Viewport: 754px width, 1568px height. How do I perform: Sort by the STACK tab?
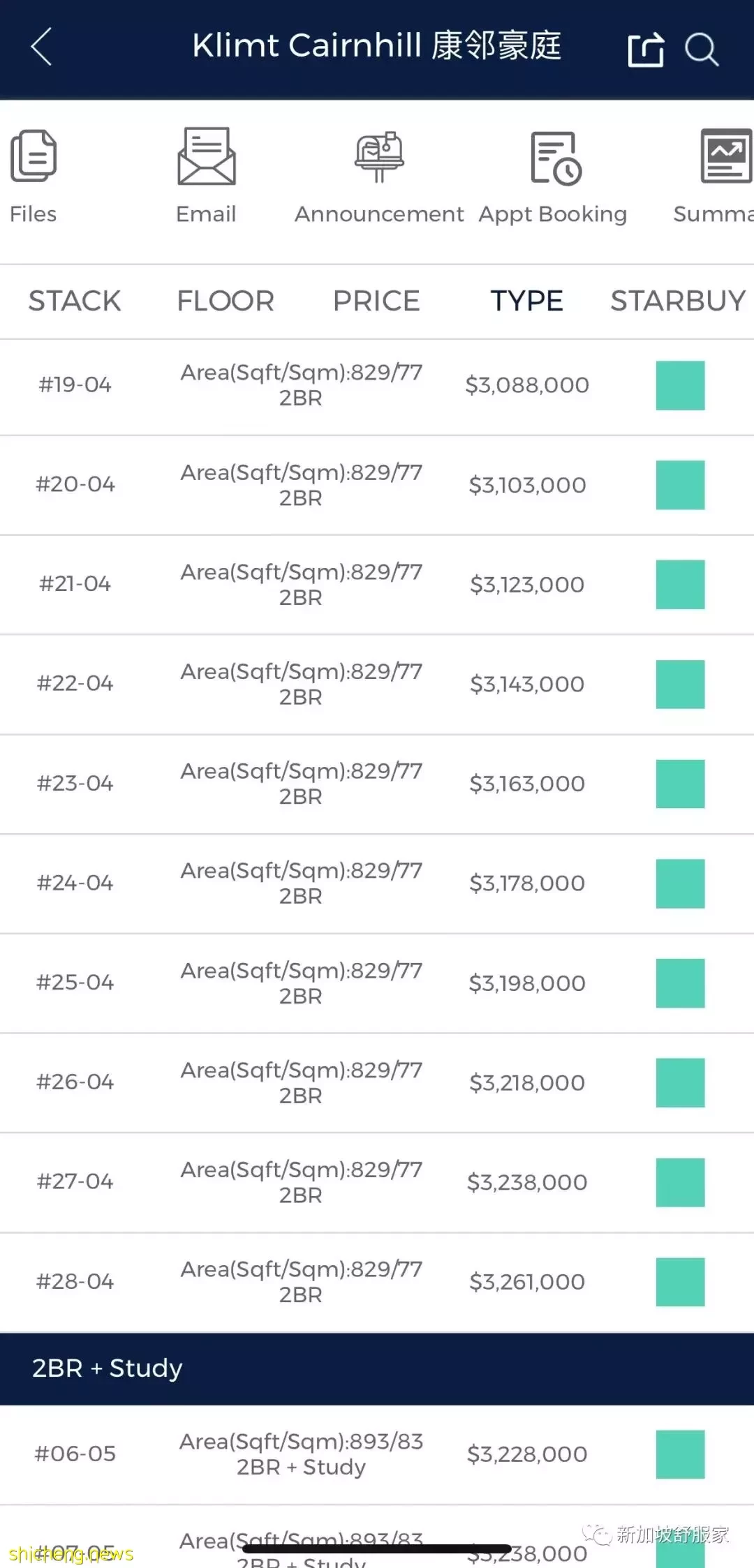coord(75,301)
